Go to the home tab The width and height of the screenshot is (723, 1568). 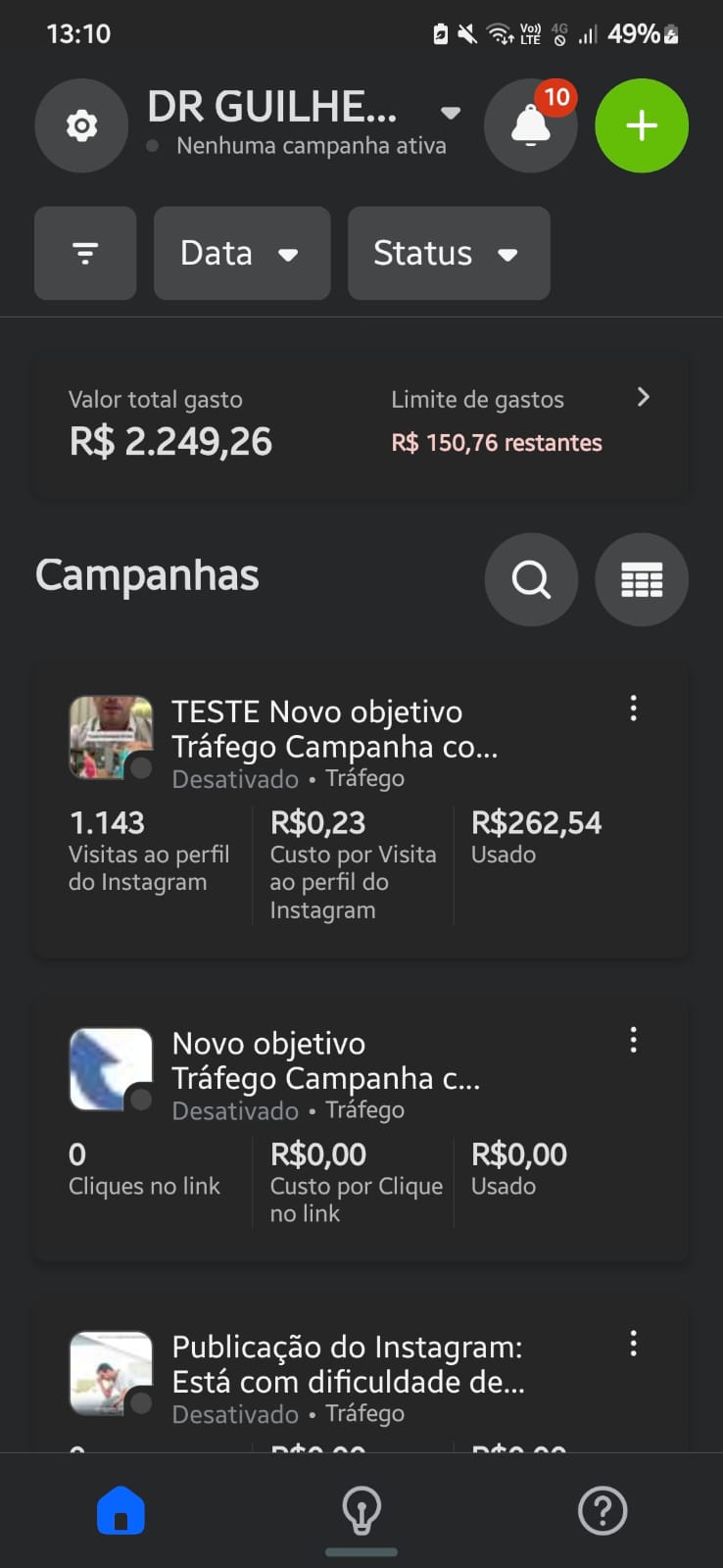[x=120, y=1510]
